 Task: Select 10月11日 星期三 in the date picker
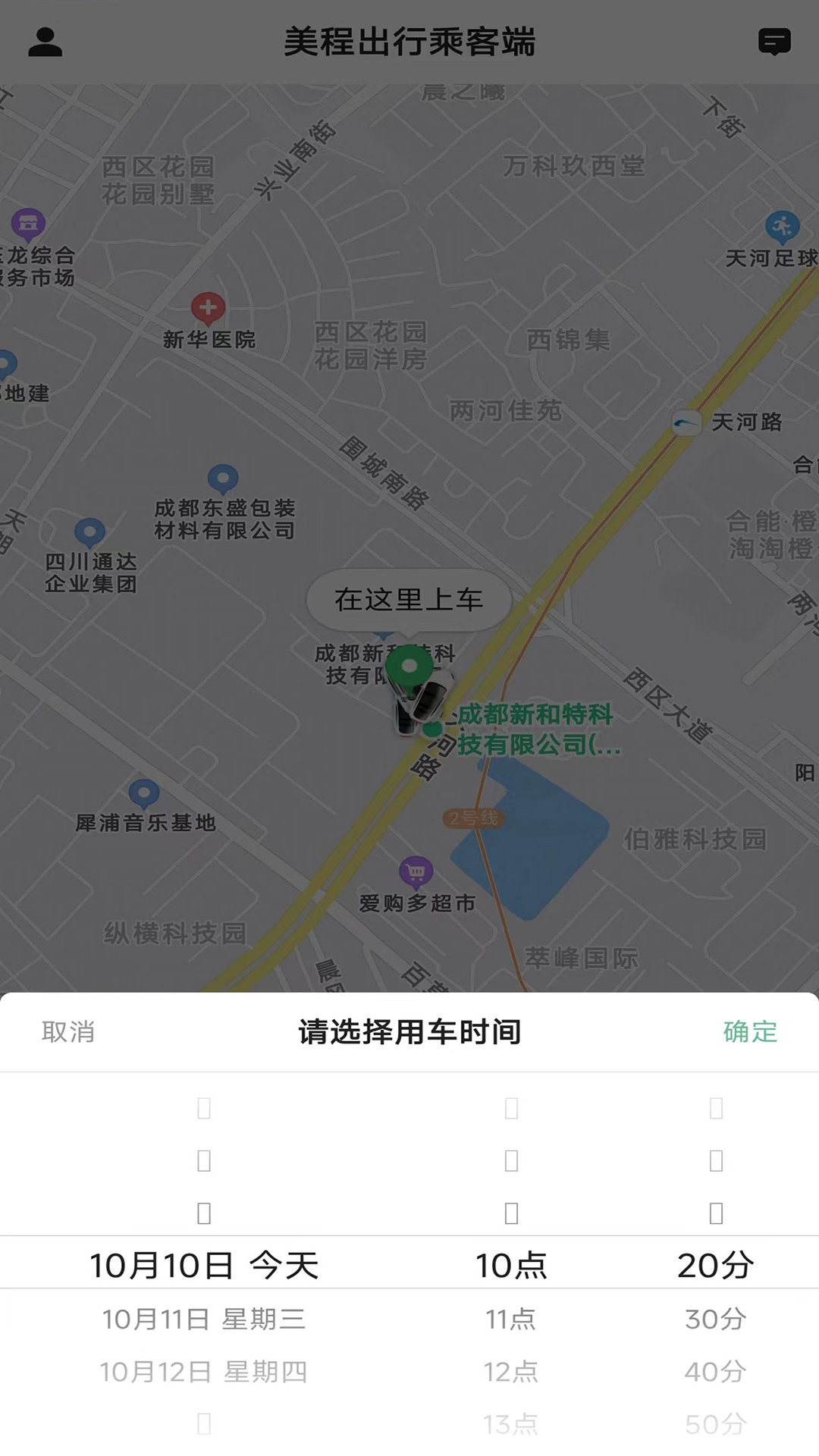[x=204, y=1319]
